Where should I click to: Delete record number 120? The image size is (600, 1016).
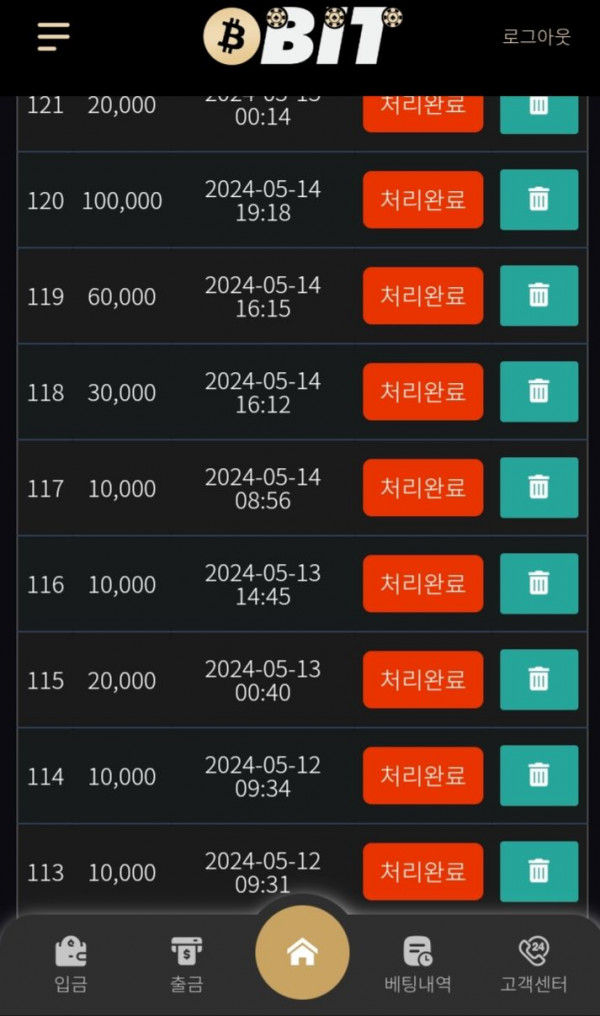[539, 200]
